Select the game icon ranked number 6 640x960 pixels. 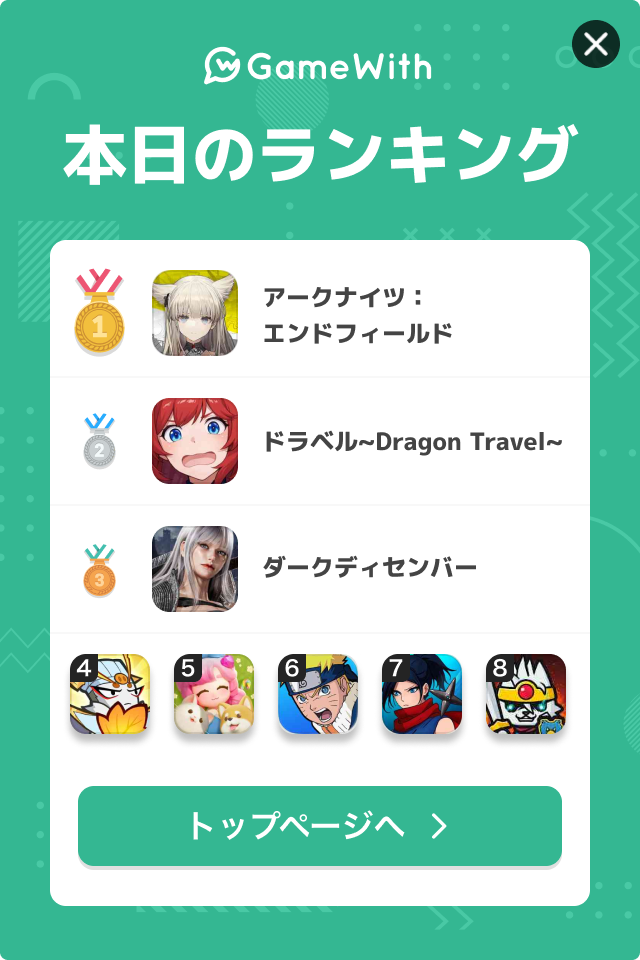(318, 694)
